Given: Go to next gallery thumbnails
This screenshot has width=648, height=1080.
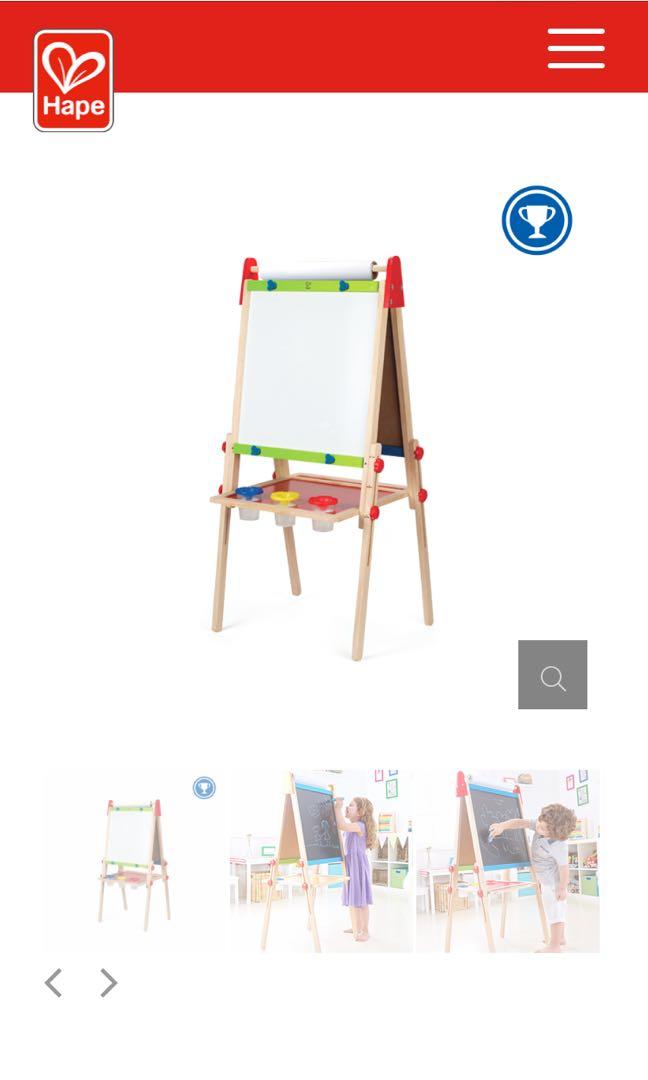Looking at the screenshot, I should (108, 983).
